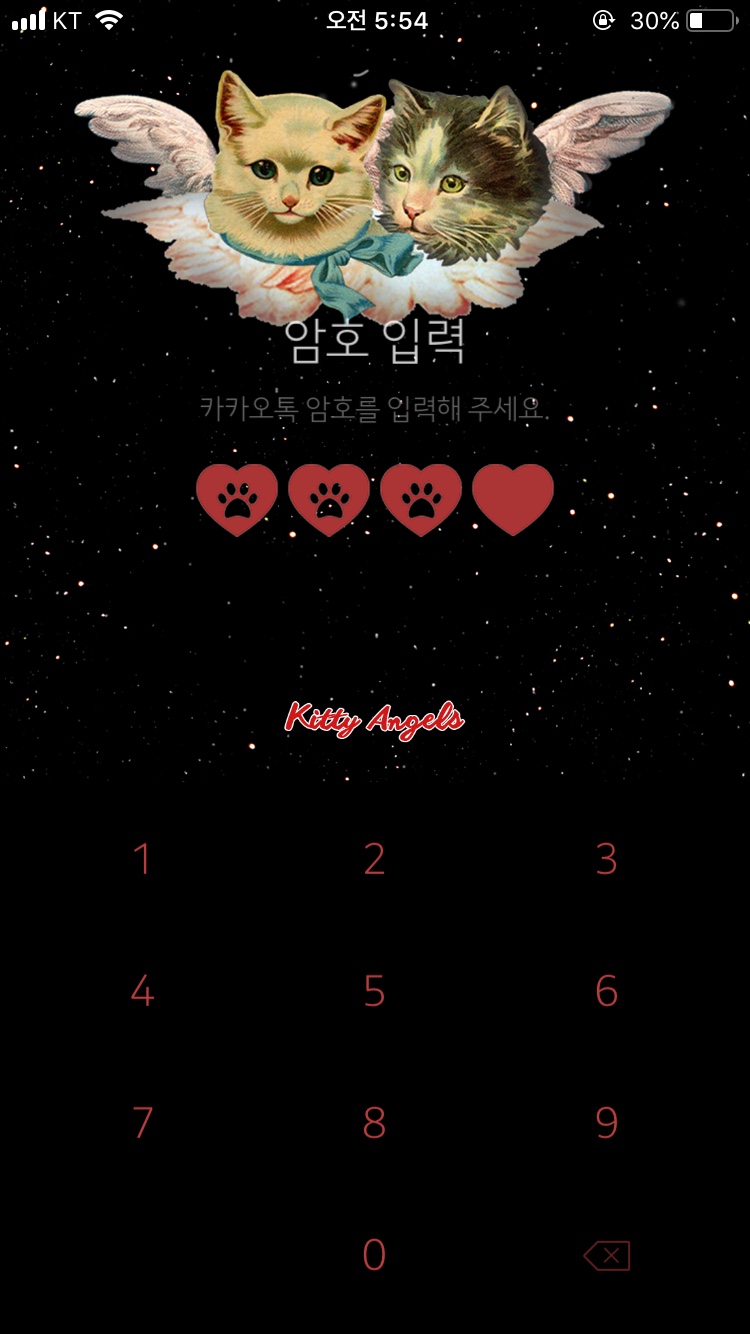Enter digit 5 for the KakaoTalk passcode

click(374, 991)
